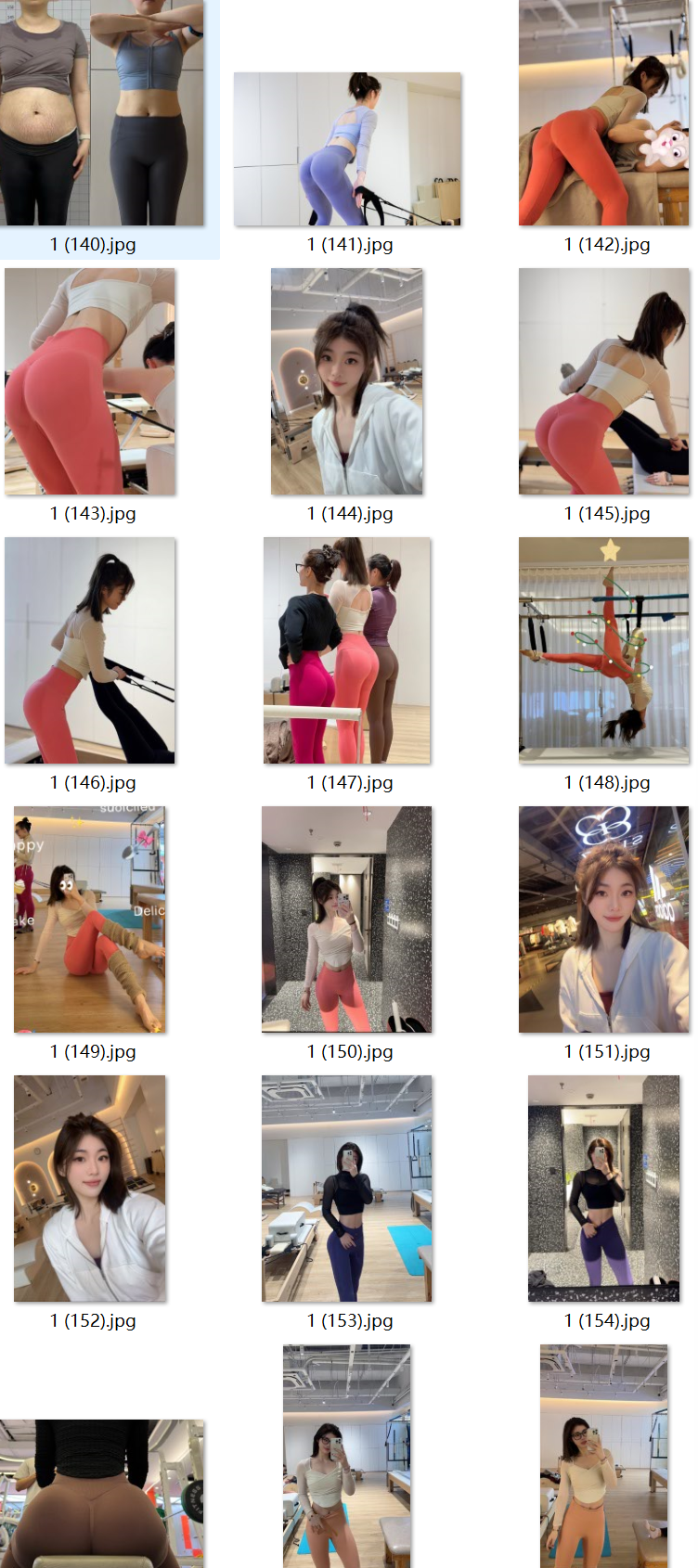The image size is (698, 1568).
Task: Pick the file 1 (150).jpg
Action: (x=347, y=919)
